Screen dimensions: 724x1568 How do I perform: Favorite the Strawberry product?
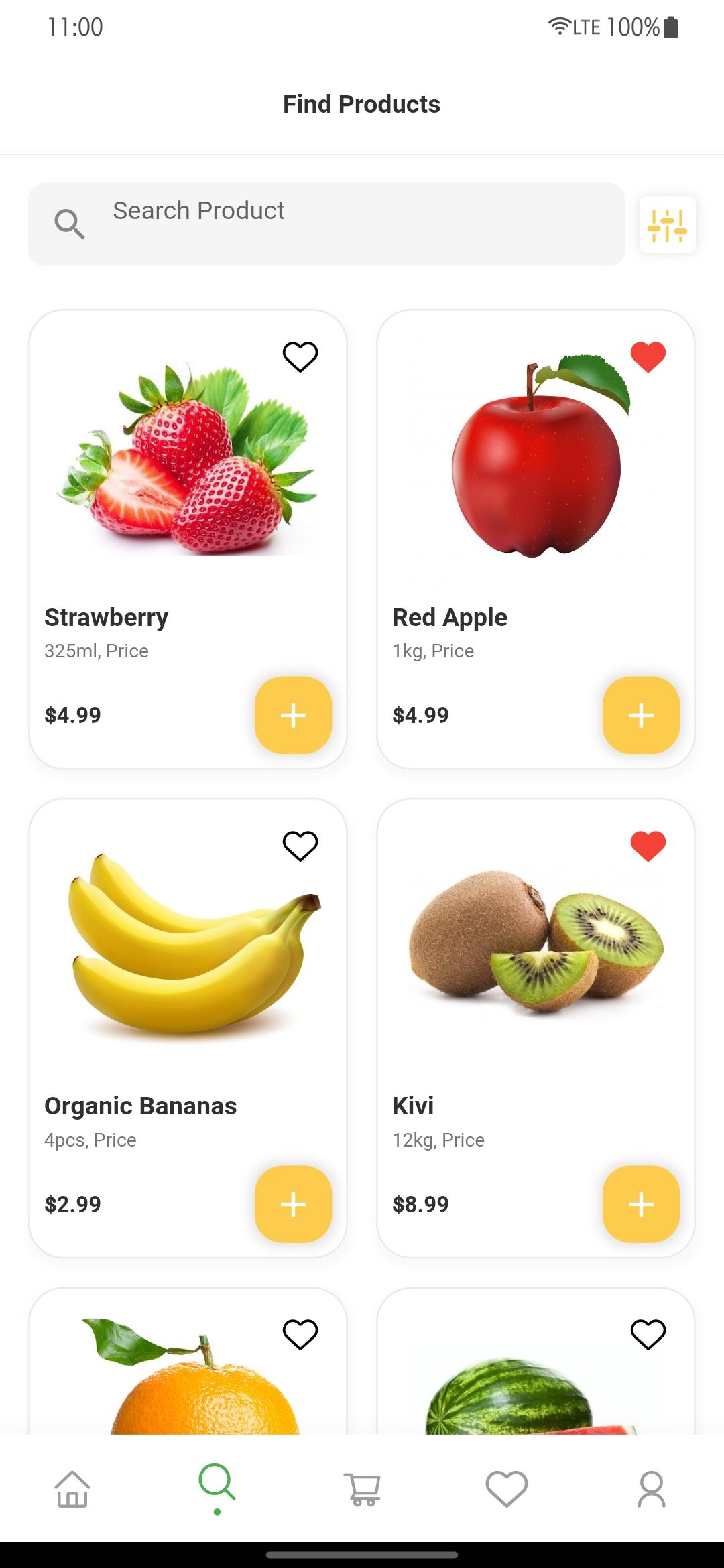click(300, 356)
